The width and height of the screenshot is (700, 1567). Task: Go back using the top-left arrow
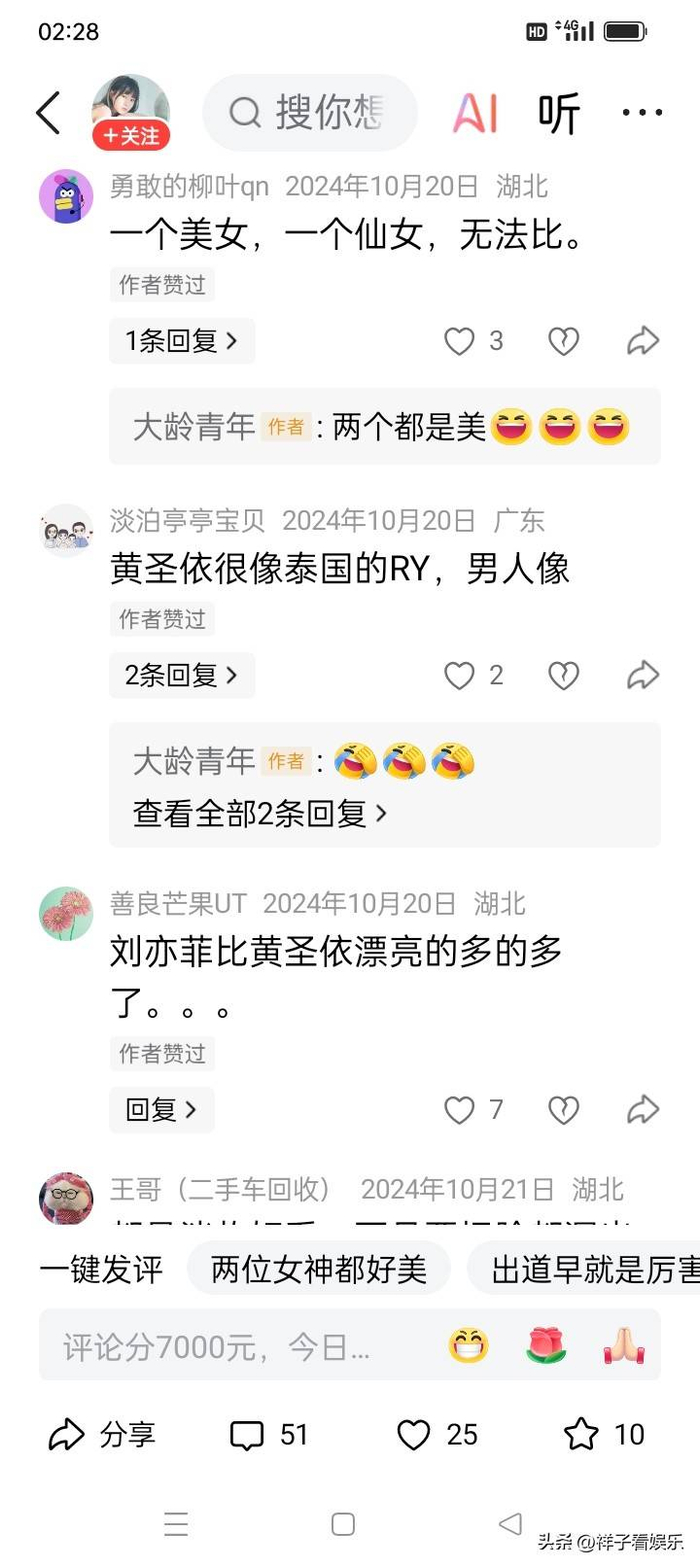[x=48, y=113]
